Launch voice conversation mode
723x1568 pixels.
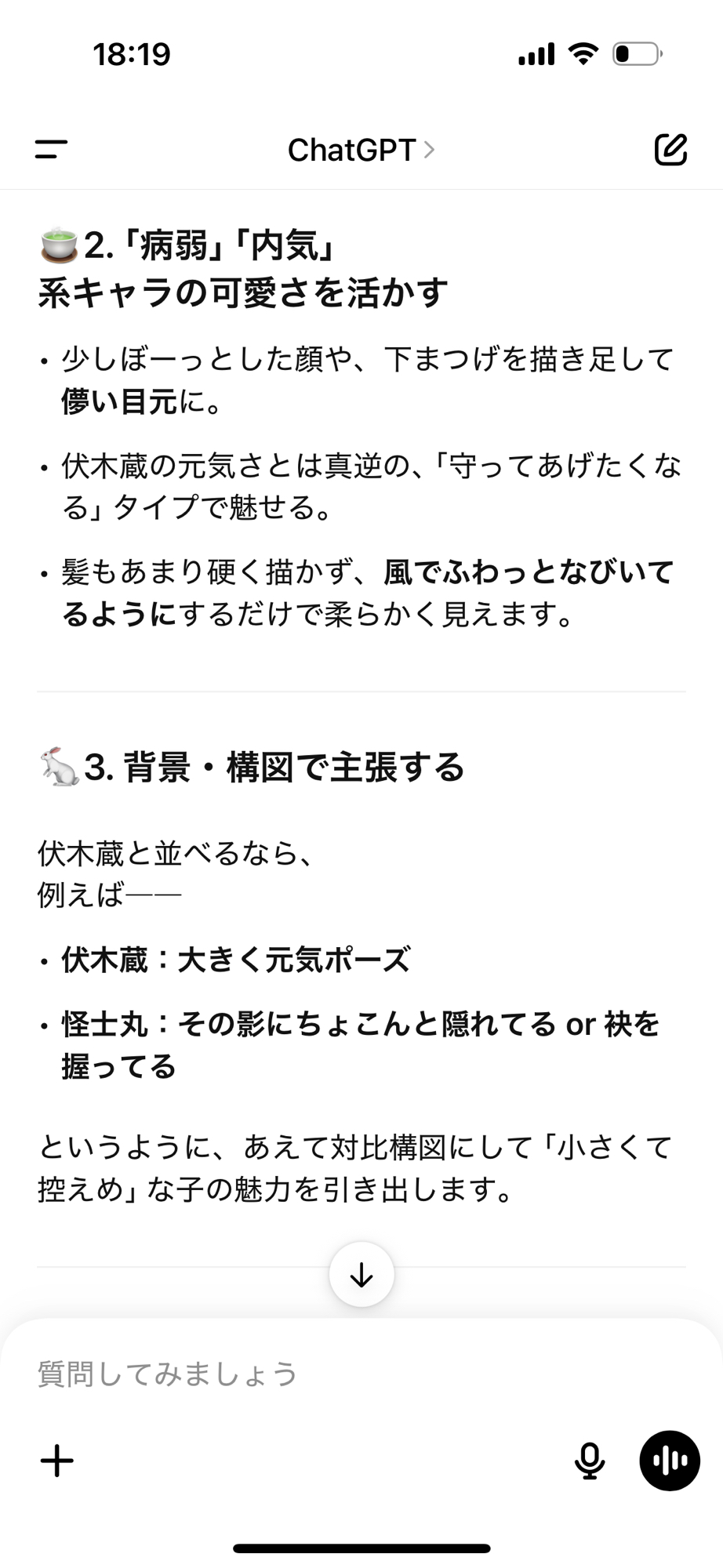670,1461
